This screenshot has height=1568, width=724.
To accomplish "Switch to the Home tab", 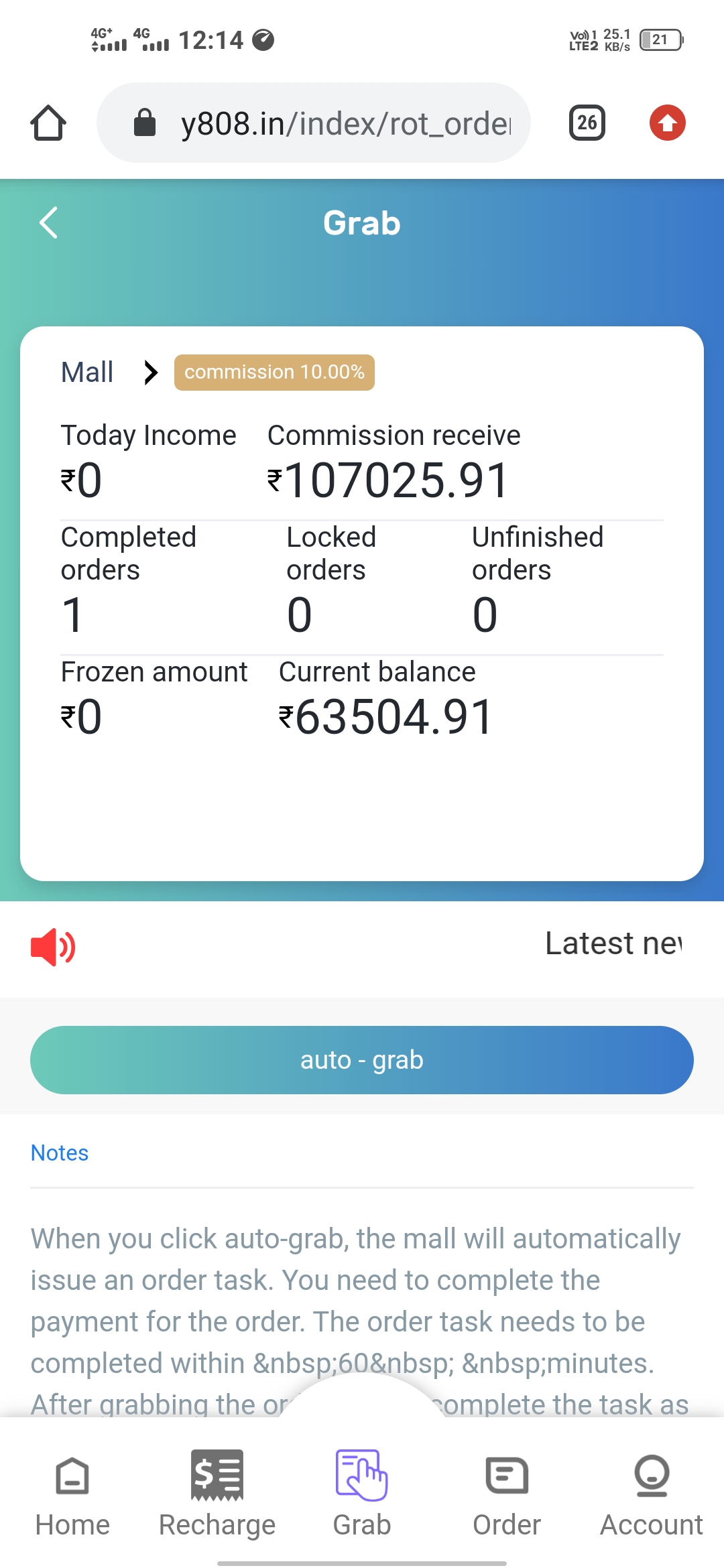I will [x=72, y=1496].
